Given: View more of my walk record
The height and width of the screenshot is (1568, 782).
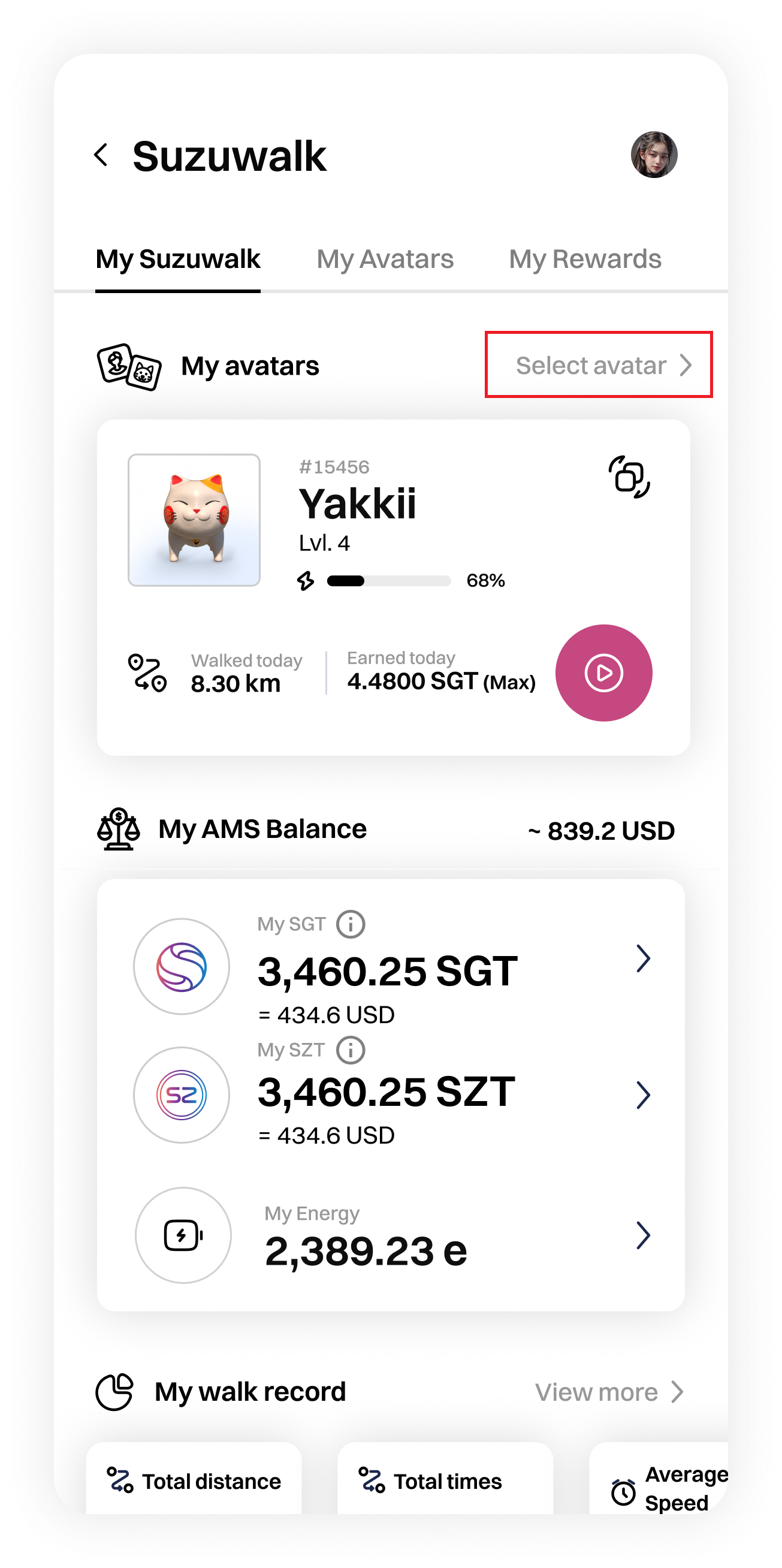Looking at the screenshot, I should click(x=609, y=1391).
